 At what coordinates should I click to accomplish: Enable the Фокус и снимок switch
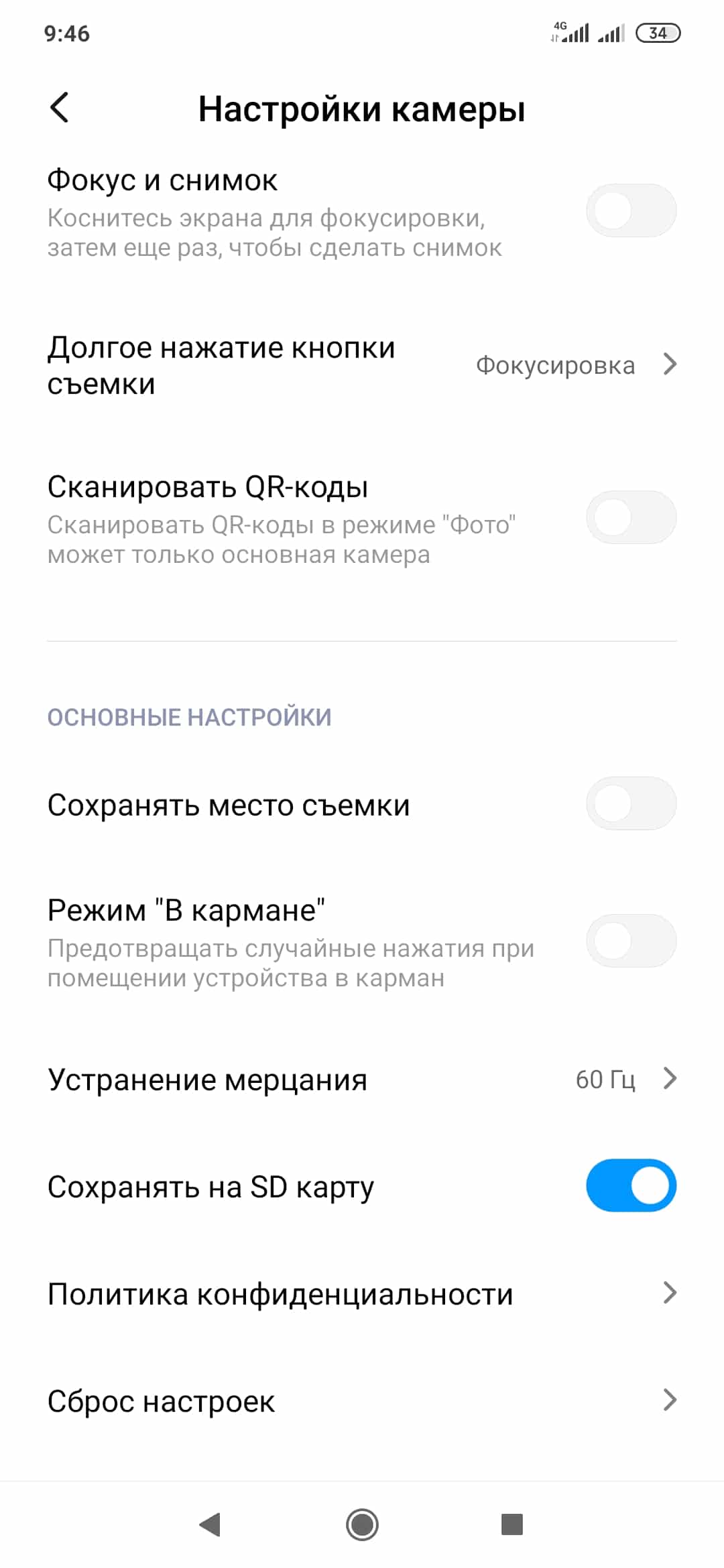coord(631,210)
